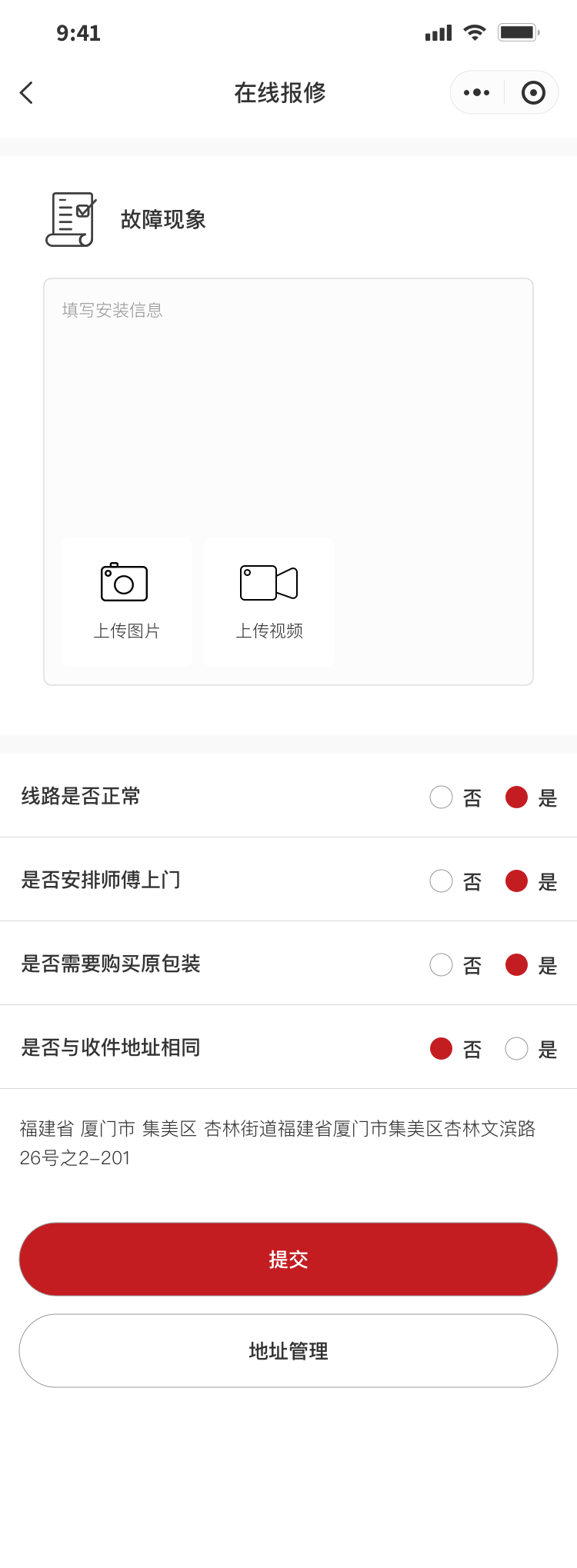Viewport: 577px width, 1568px height.
Task: Pick 否 for 是否需要购买原包装
Action: tap(442, 965)
